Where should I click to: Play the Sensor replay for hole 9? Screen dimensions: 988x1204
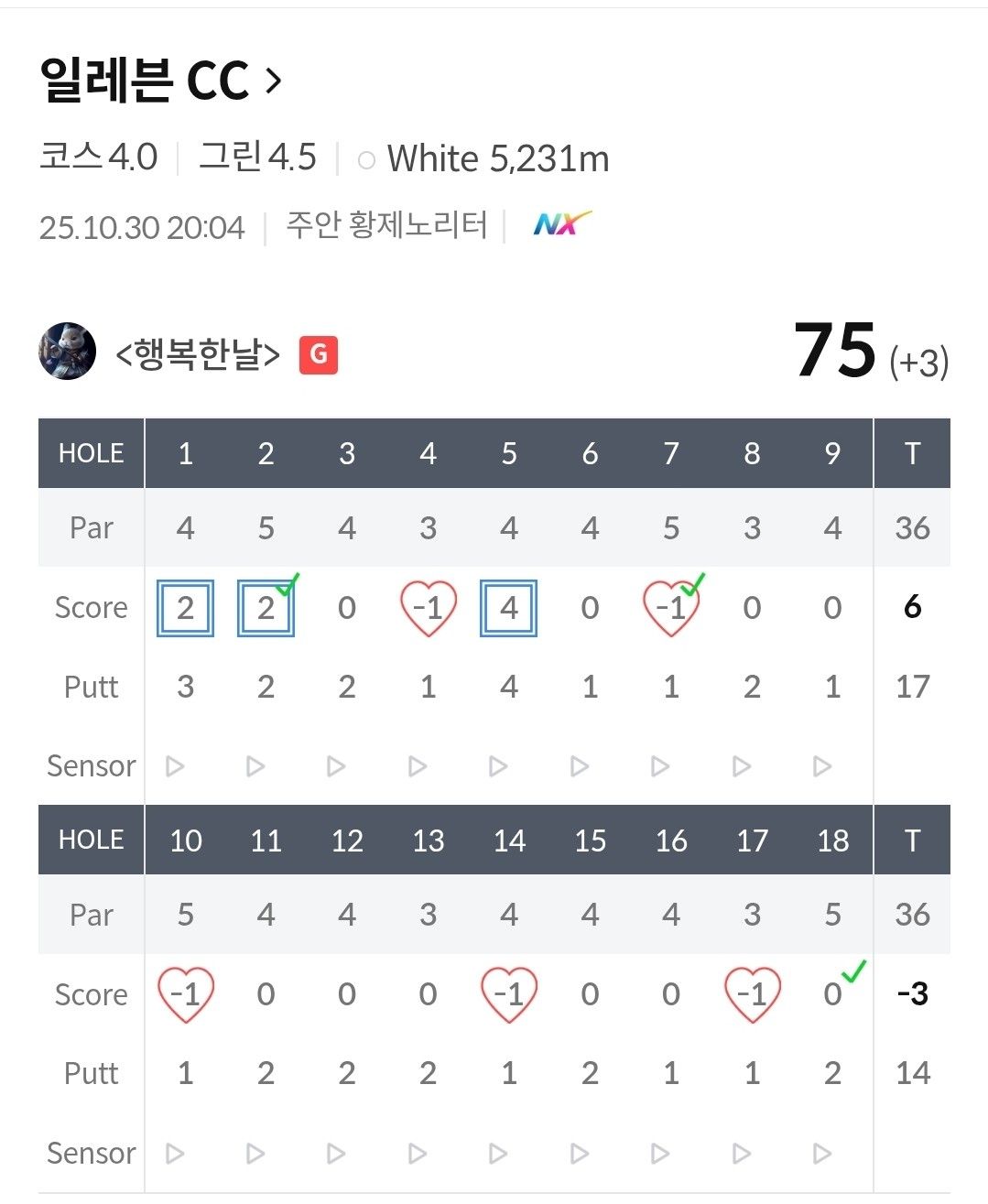click(x=820, y=766)
